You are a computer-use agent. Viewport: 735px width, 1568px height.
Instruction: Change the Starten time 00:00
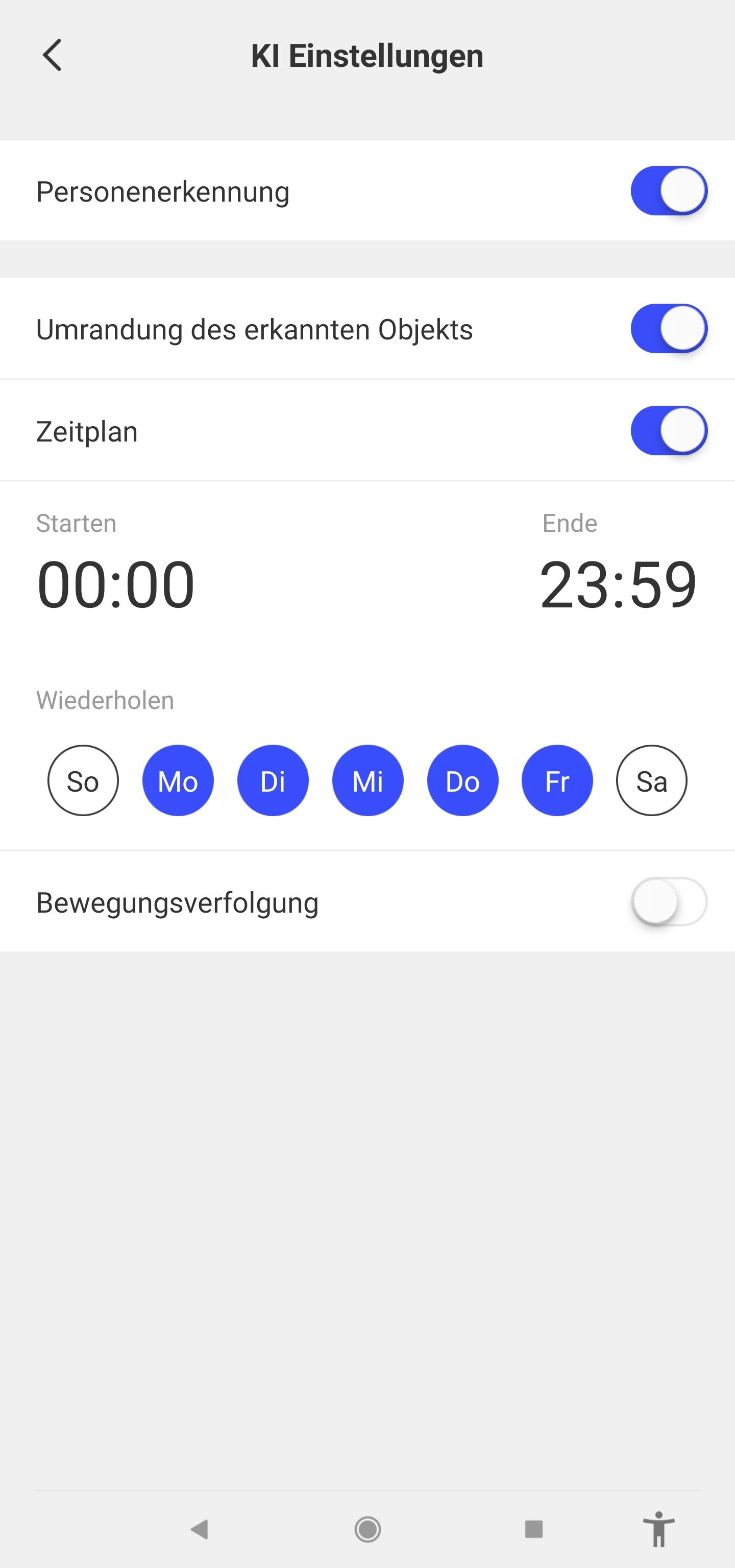pyautogui.click(x=115, y=584)
